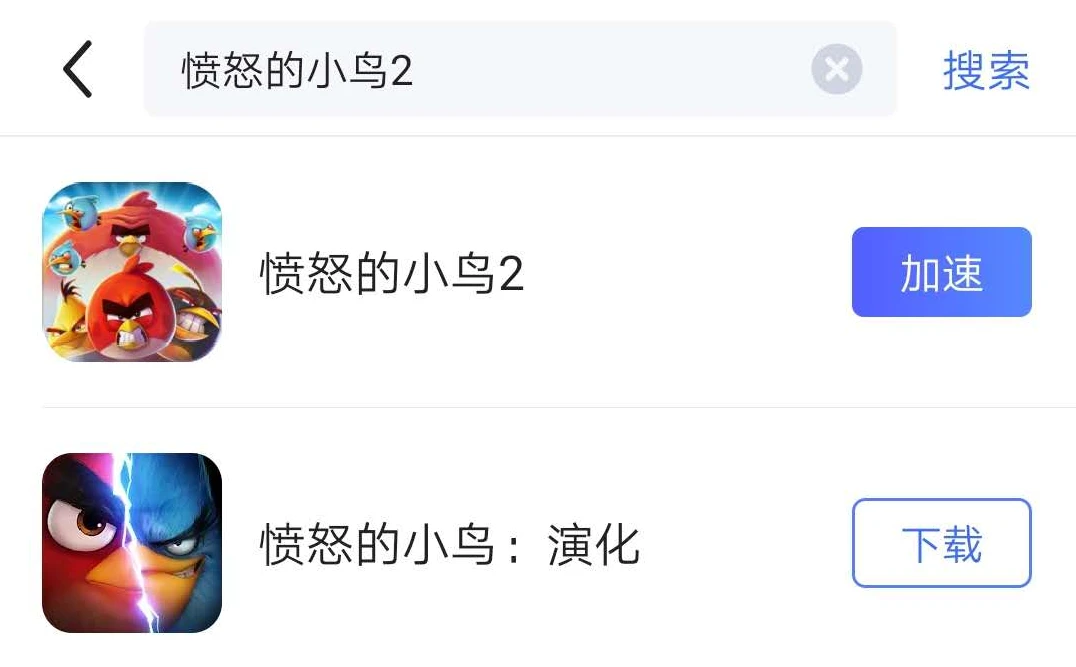Open the 愤怒的小鸟：演化 result

click(x=450, y=545)
